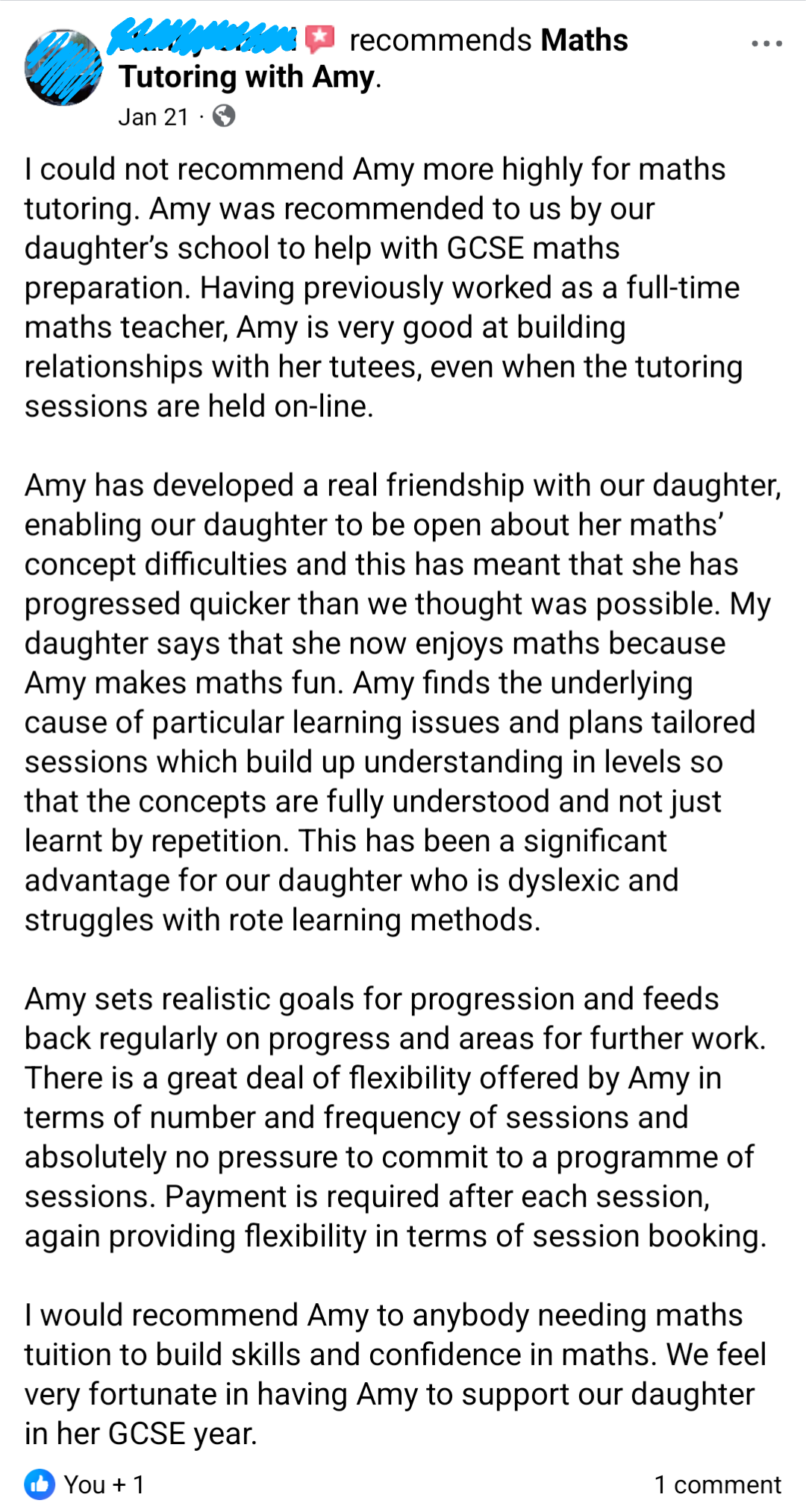Open the three-dot post options menu
Image resolution: width=806 pixels, height=1512 pixels.
click(x=766, y=44)
